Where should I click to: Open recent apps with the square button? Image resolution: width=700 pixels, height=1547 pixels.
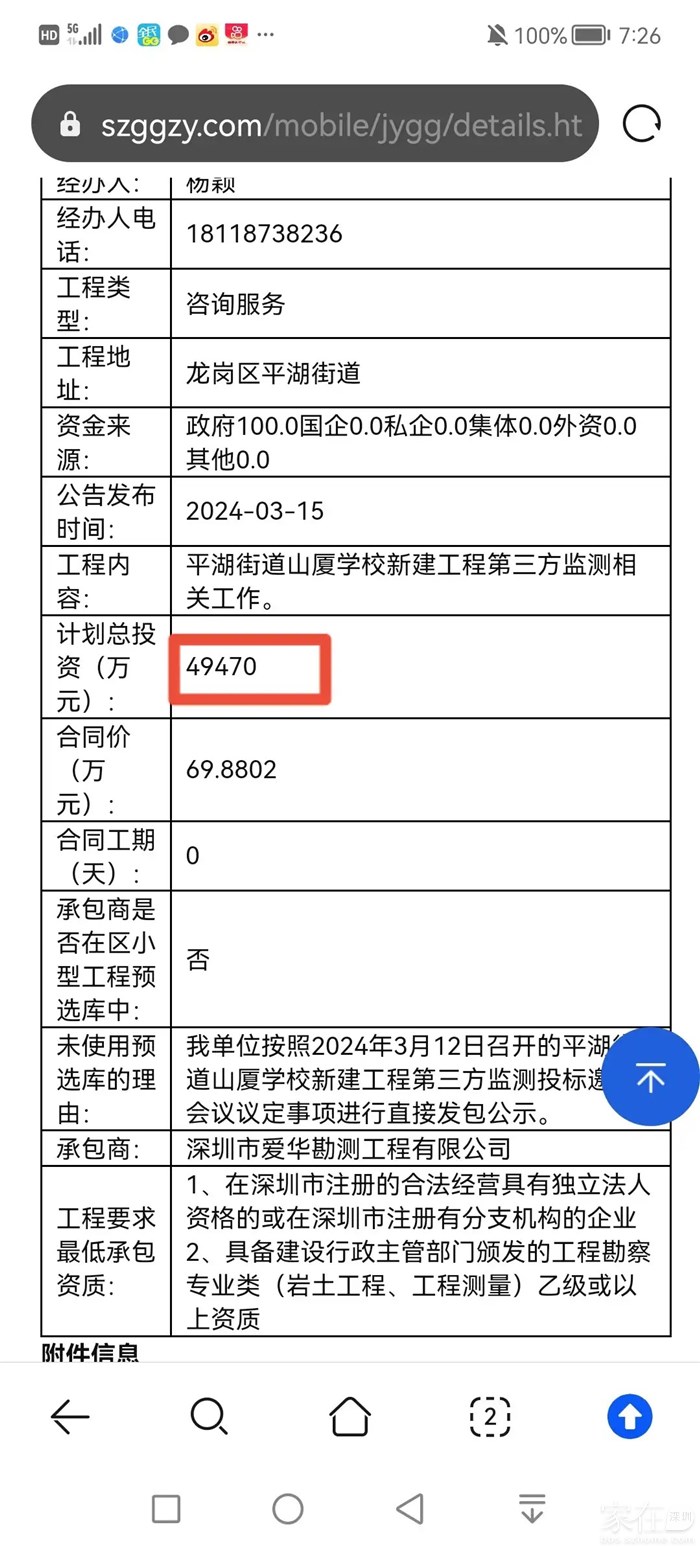(166, 1508)
